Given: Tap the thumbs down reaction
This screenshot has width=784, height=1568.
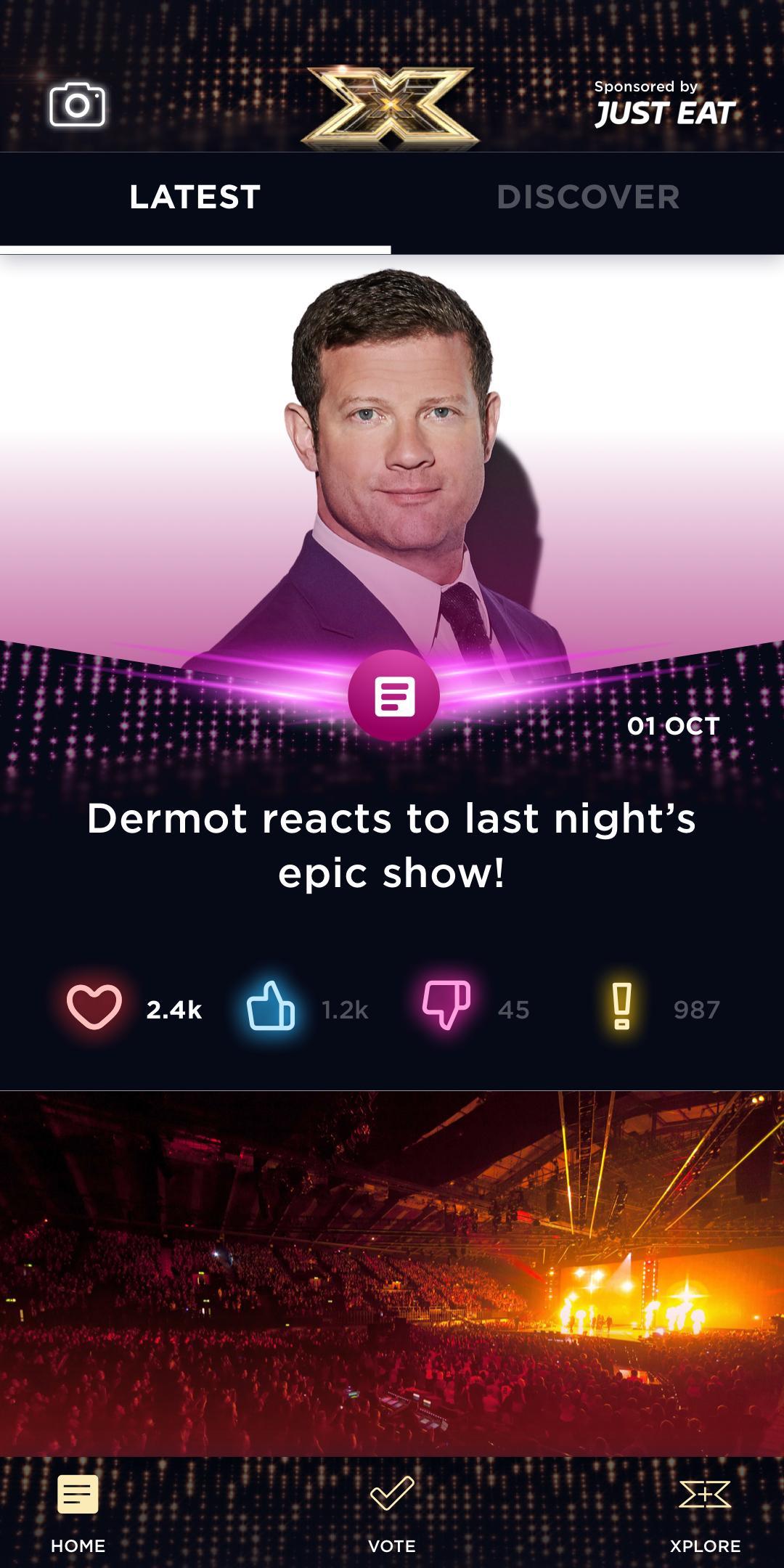Looking at the screenshot, I should (445, 1007).
